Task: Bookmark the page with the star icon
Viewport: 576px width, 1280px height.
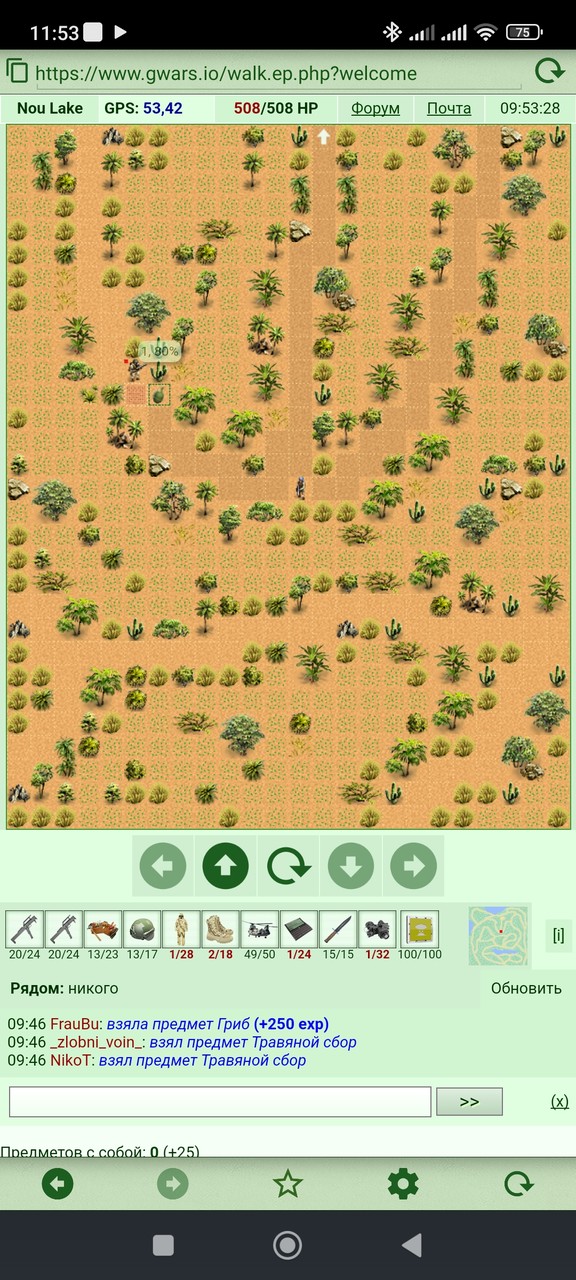Action: coord(288,1184)
